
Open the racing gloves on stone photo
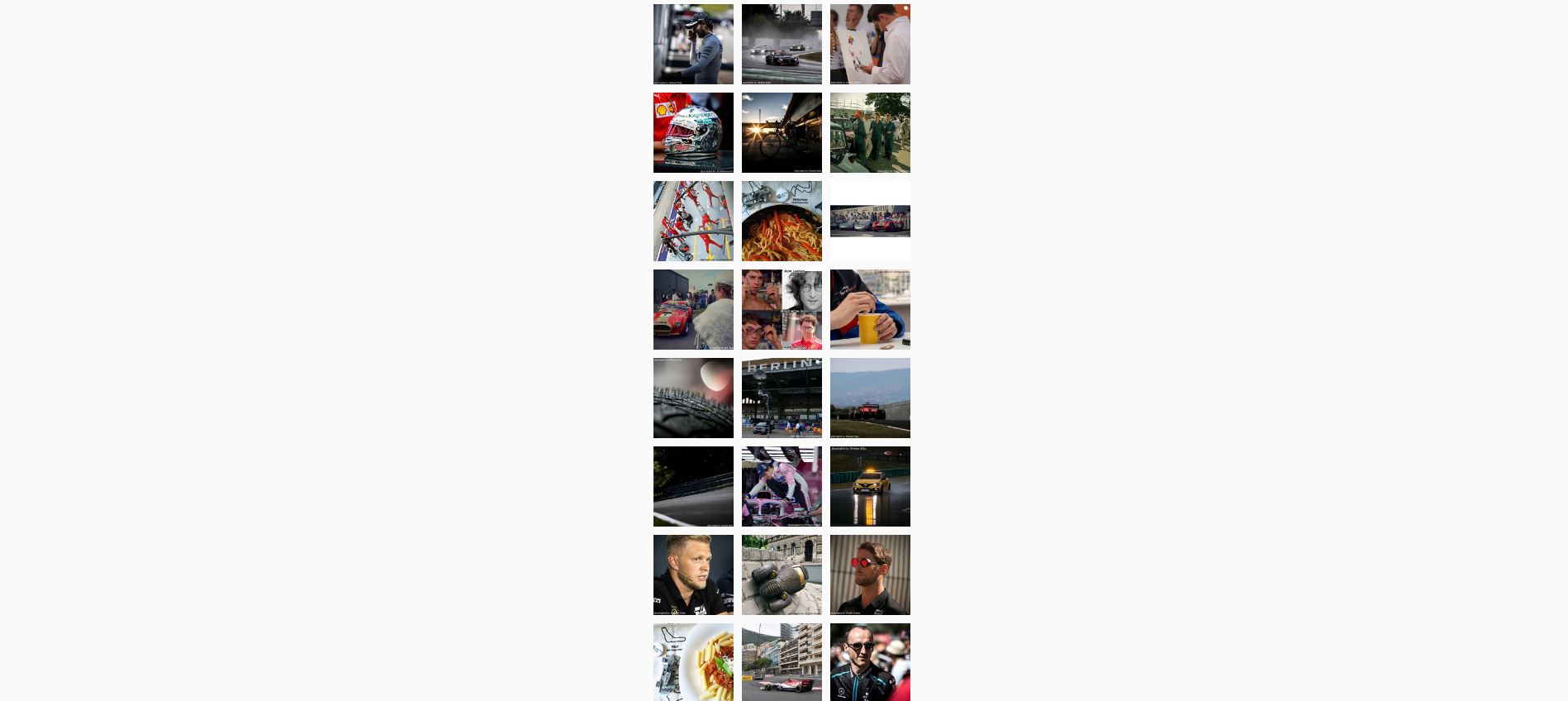[x=782, y=575]
